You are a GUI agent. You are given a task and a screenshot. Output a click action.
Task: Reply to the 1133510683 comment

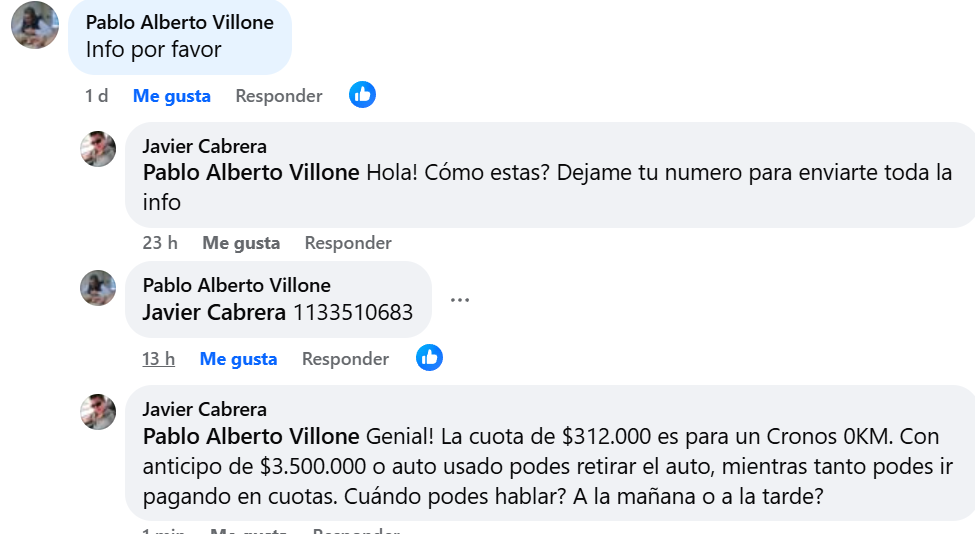(345, 359)
